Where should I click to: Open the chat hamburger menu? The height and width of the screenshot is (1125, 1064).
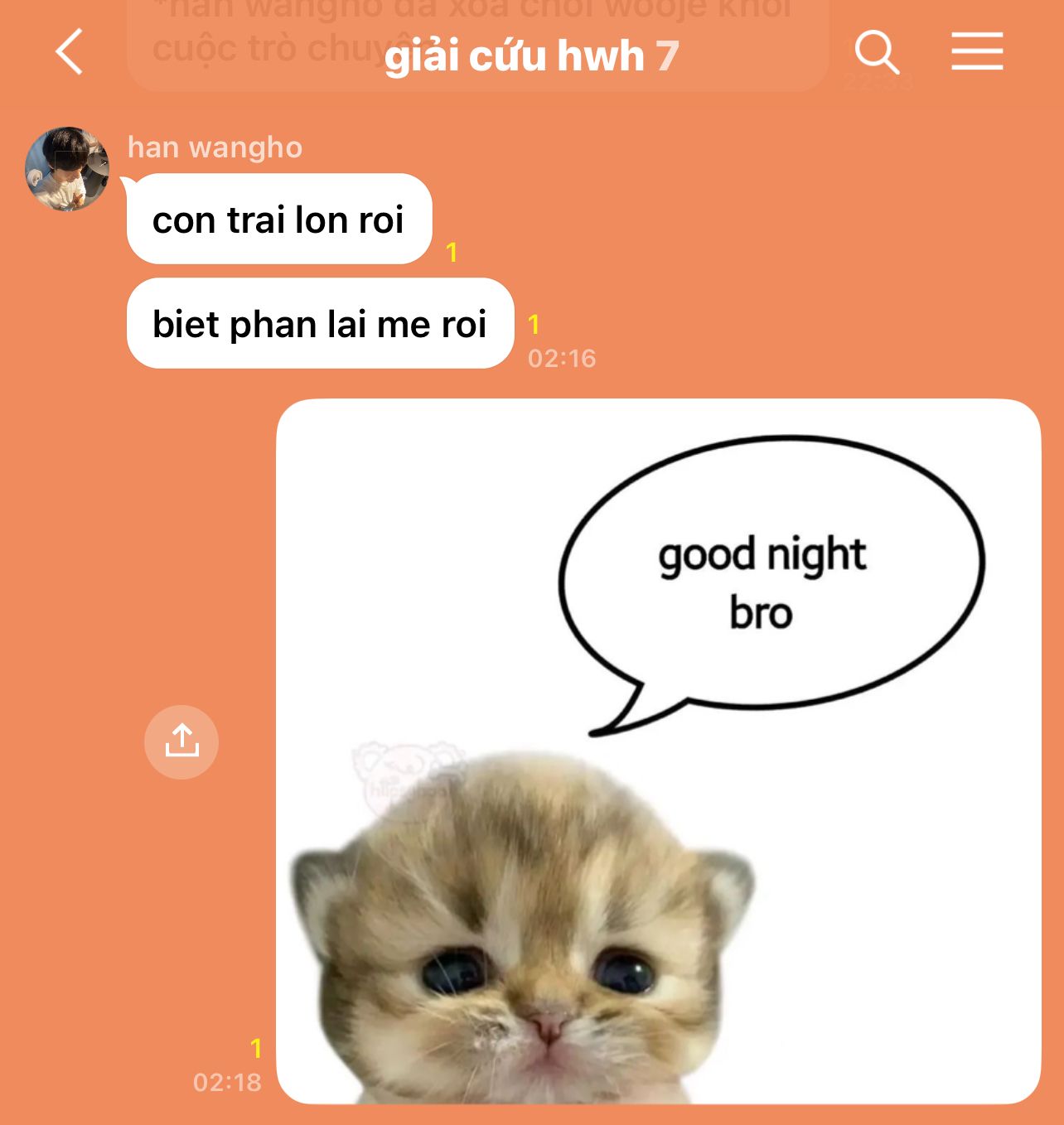[977, 51]
